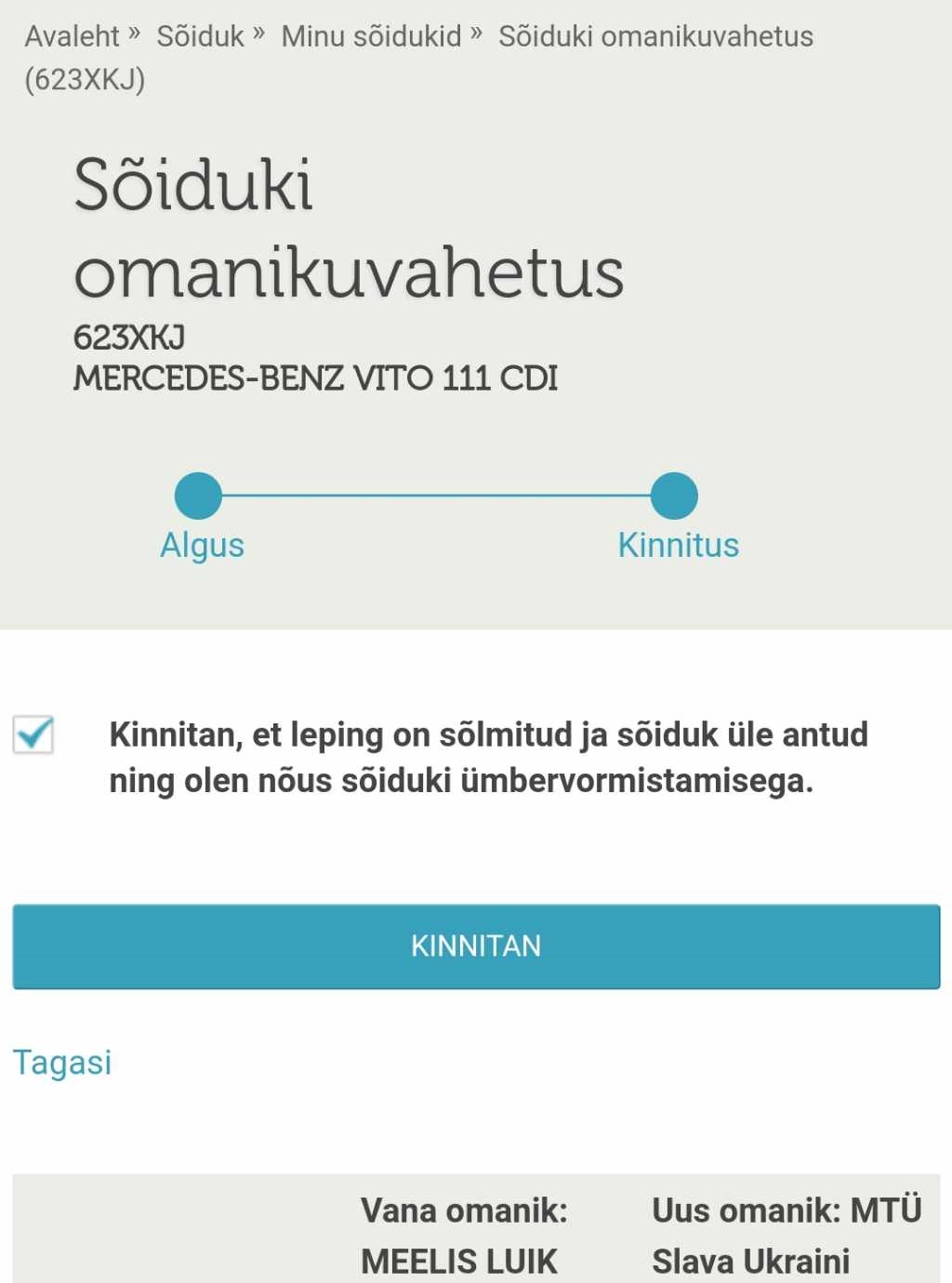Open Minu sõidukid breadcrumb link
This screenshot has width=952, height=1283.
[371, 36]
